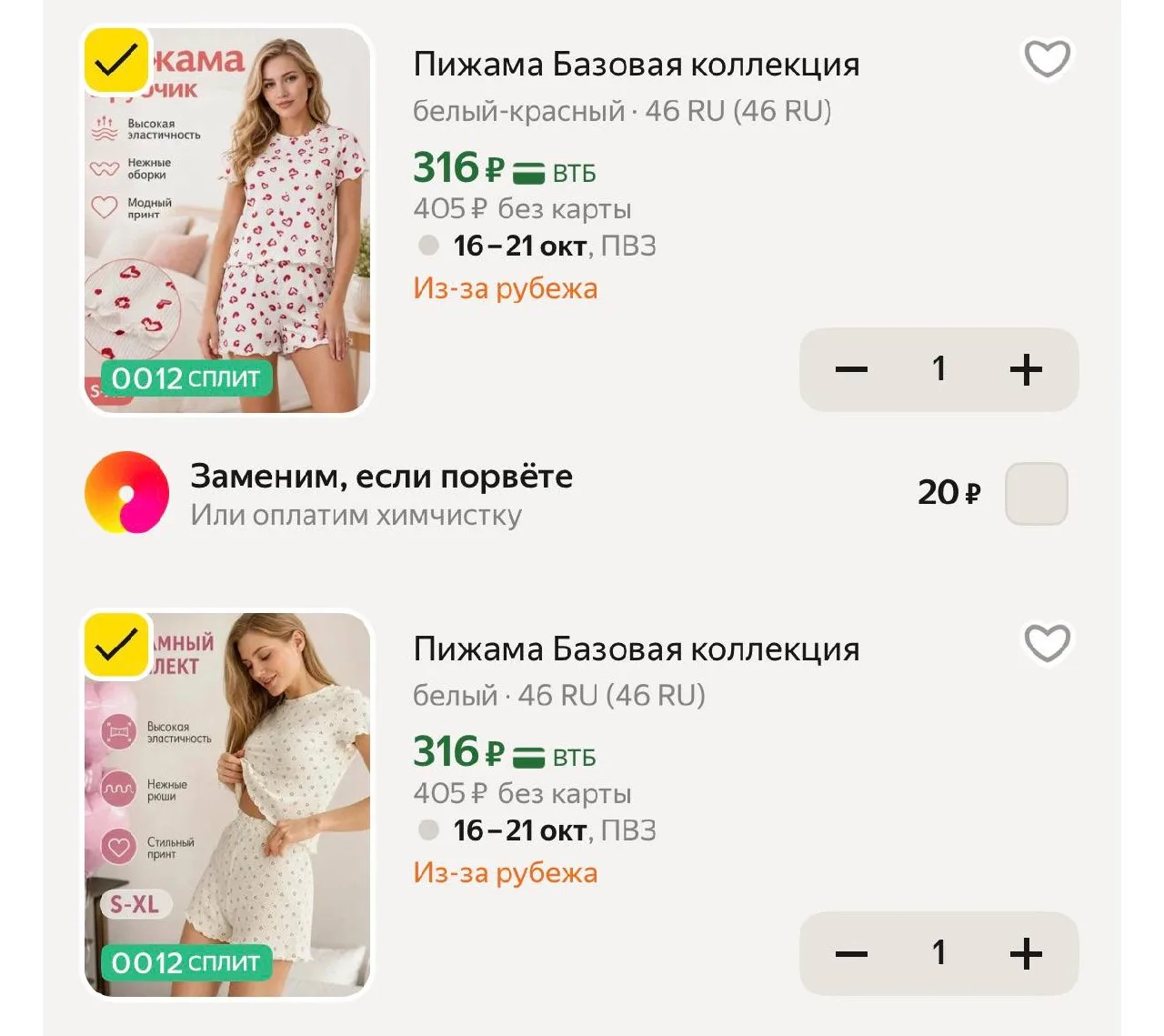Increase quantity of white-red pajama

pos(1026,369)
